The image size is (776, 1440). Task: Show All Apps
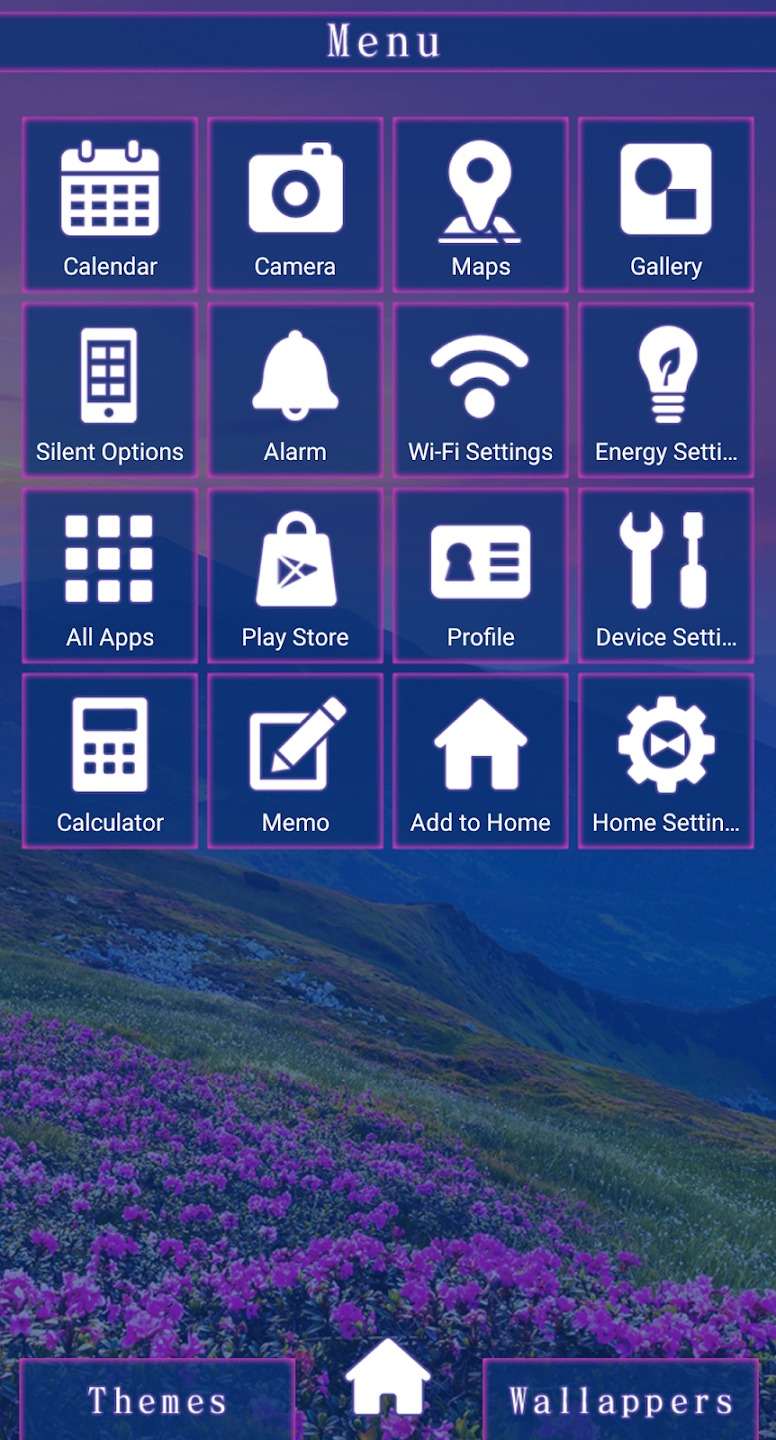(110, 576)
